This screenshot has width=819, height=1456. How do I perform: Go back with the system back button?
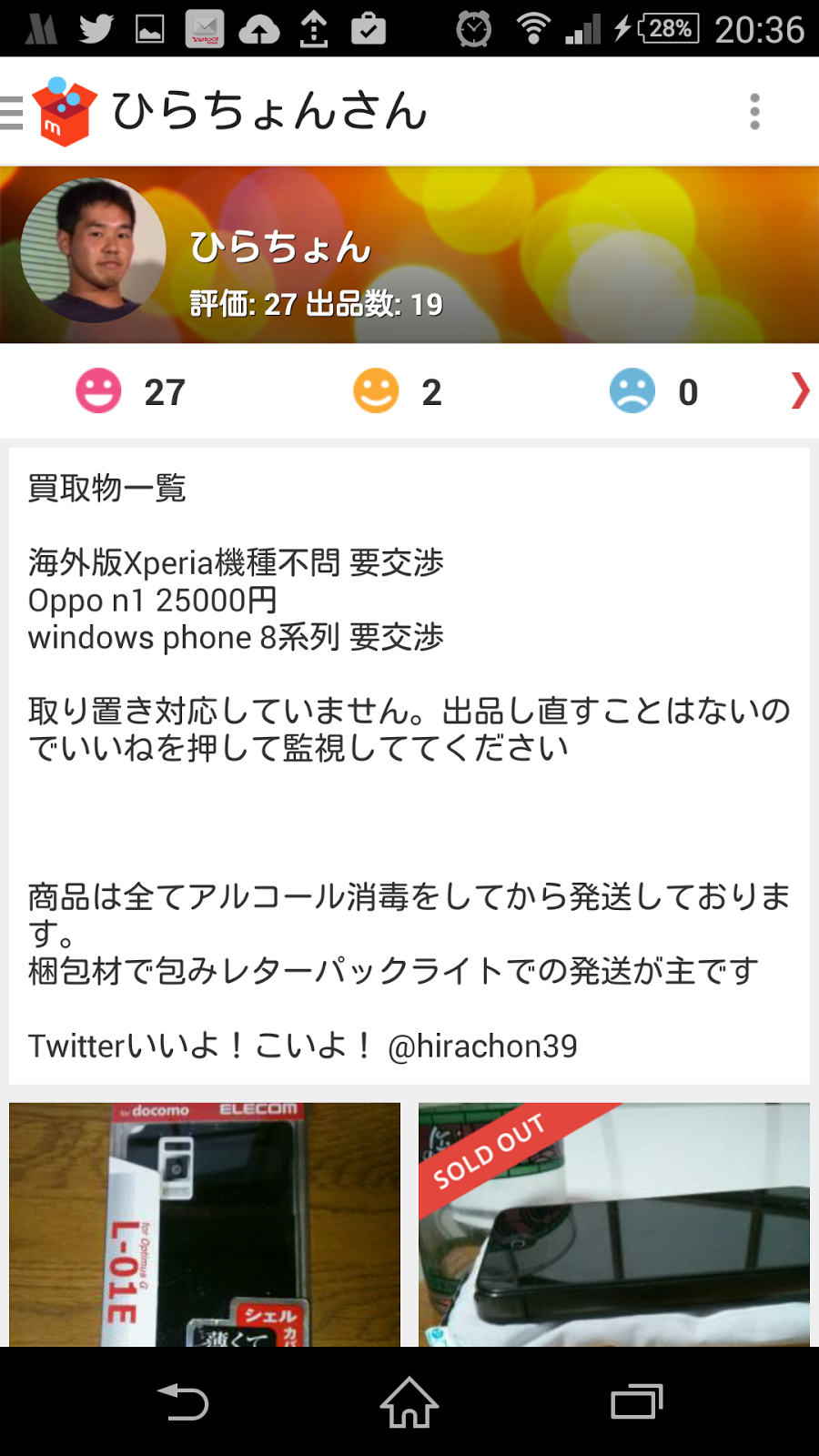183,1402
